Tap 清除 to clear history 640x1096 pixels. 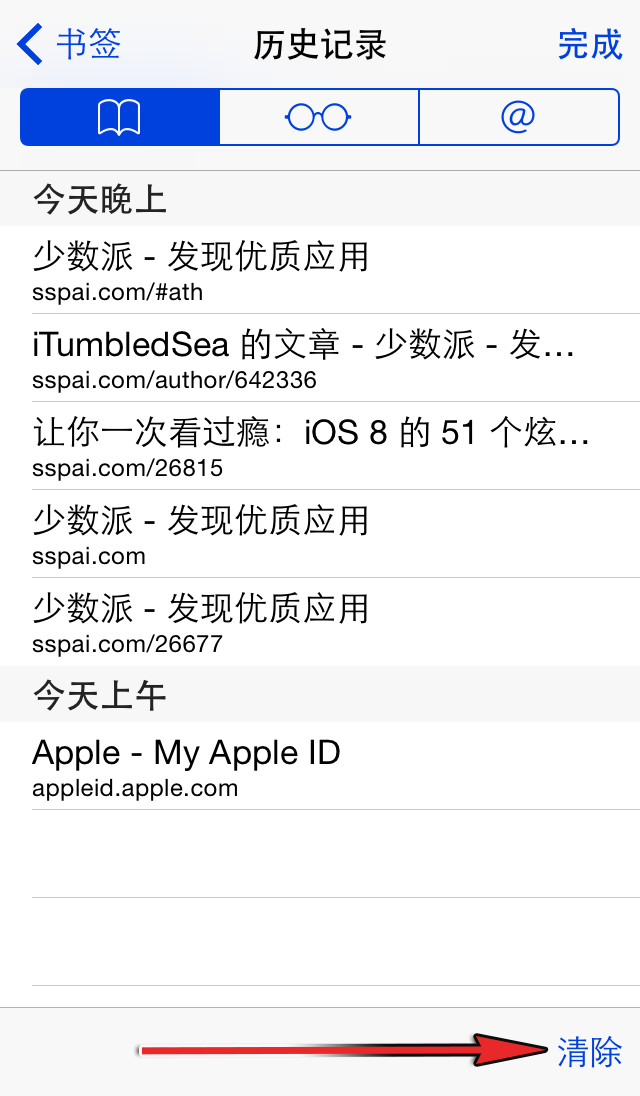pyautogui.click(x=590, y=1051)
